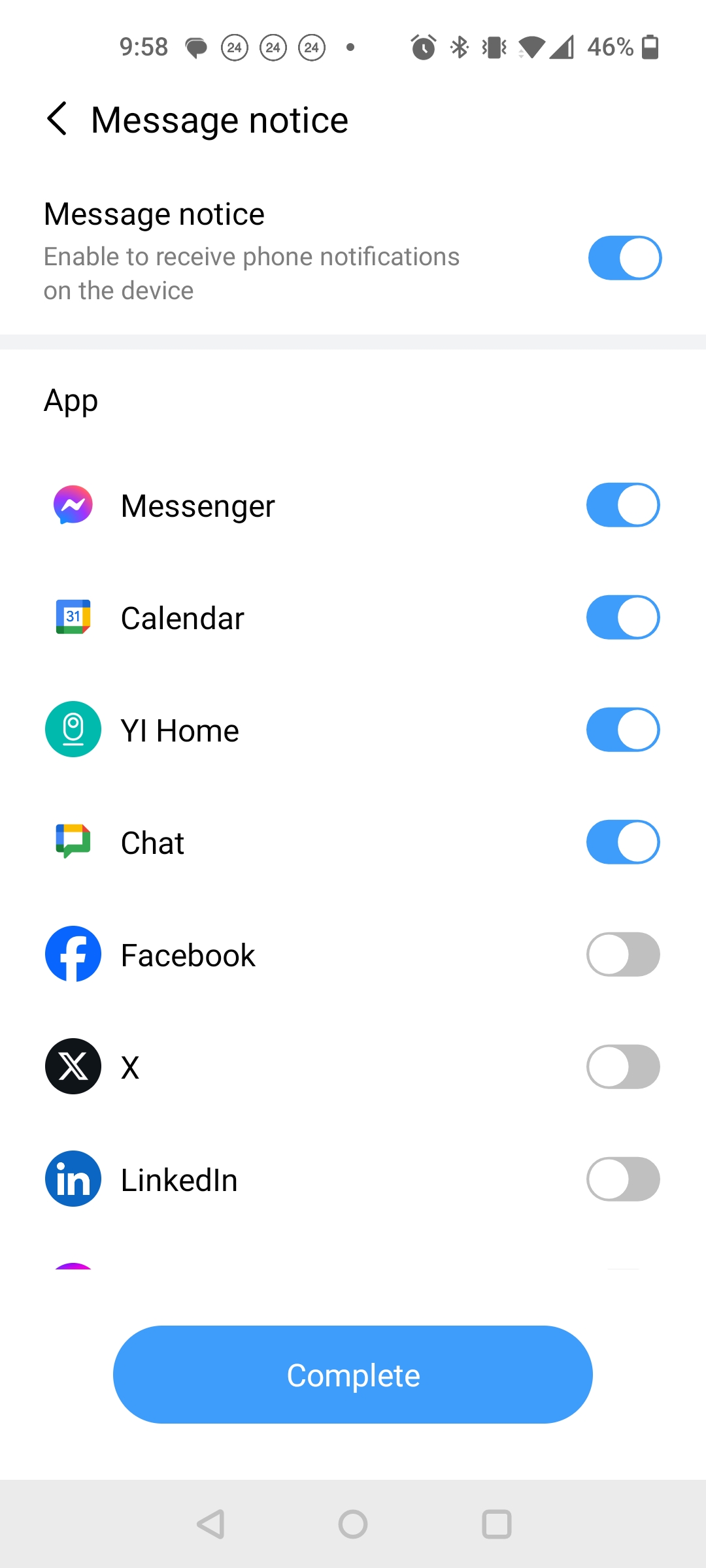Enable Facebook notifications
The width and height of the screenshot is (706, 1568).
(623, 955)
